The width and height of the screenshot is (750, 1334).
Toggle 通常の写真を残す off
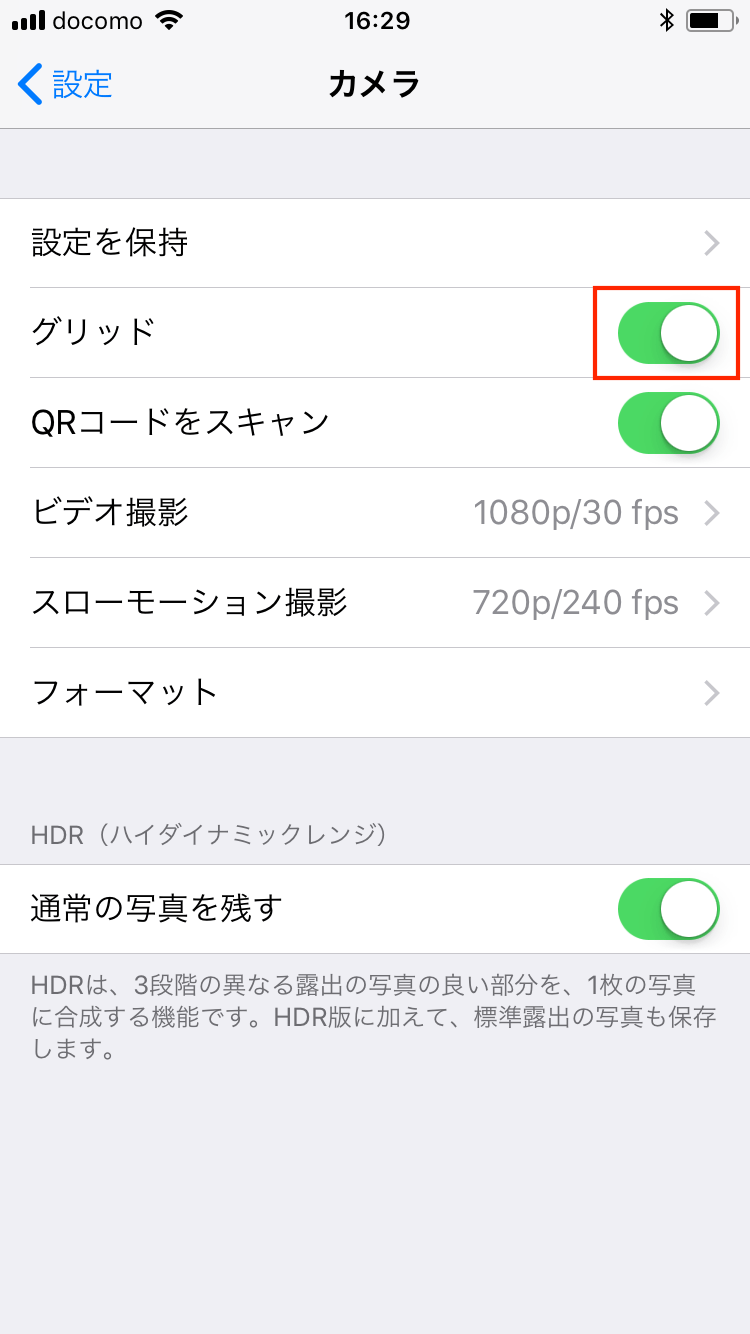tap(669, 909)
